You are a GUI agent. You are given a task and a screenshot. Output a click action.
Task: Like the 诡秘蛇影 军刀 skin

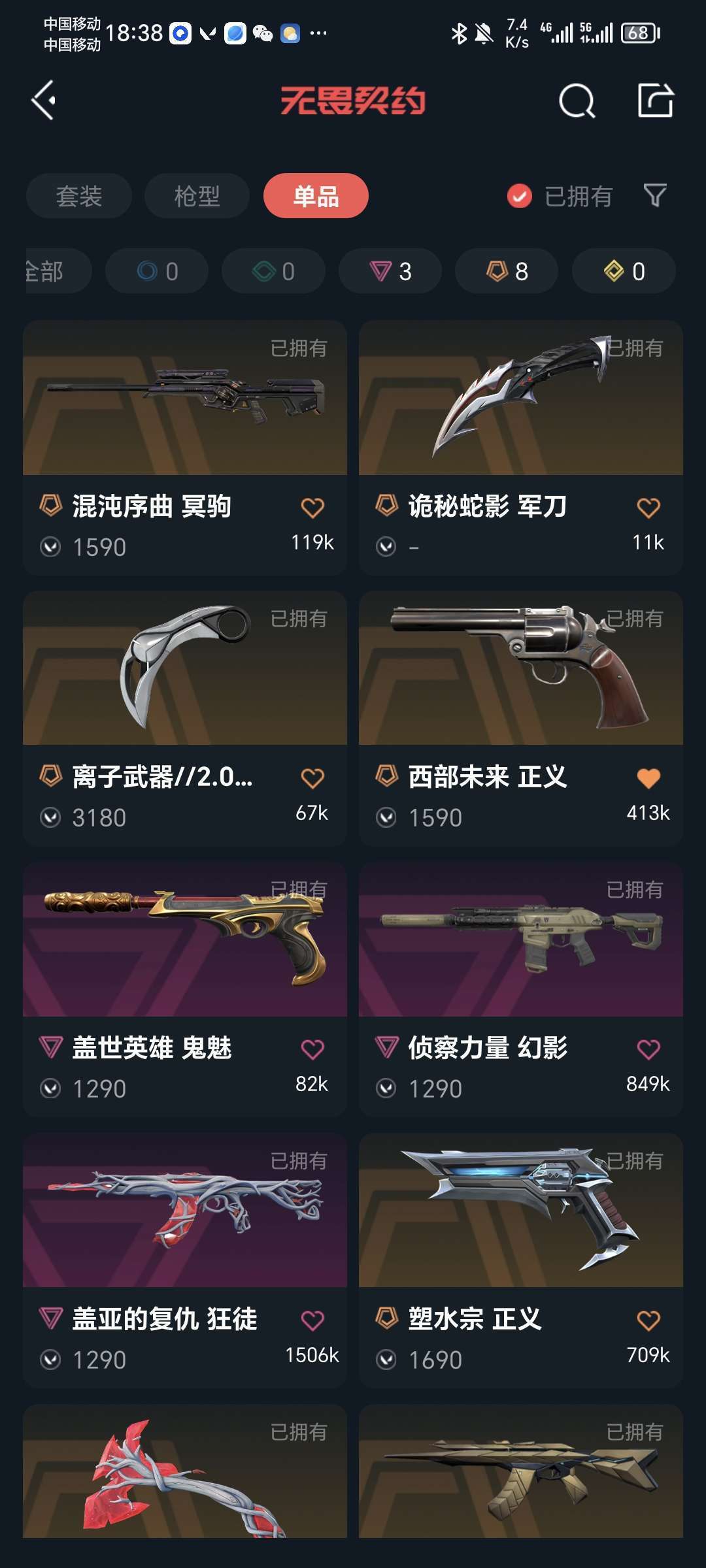coord(648,508)
